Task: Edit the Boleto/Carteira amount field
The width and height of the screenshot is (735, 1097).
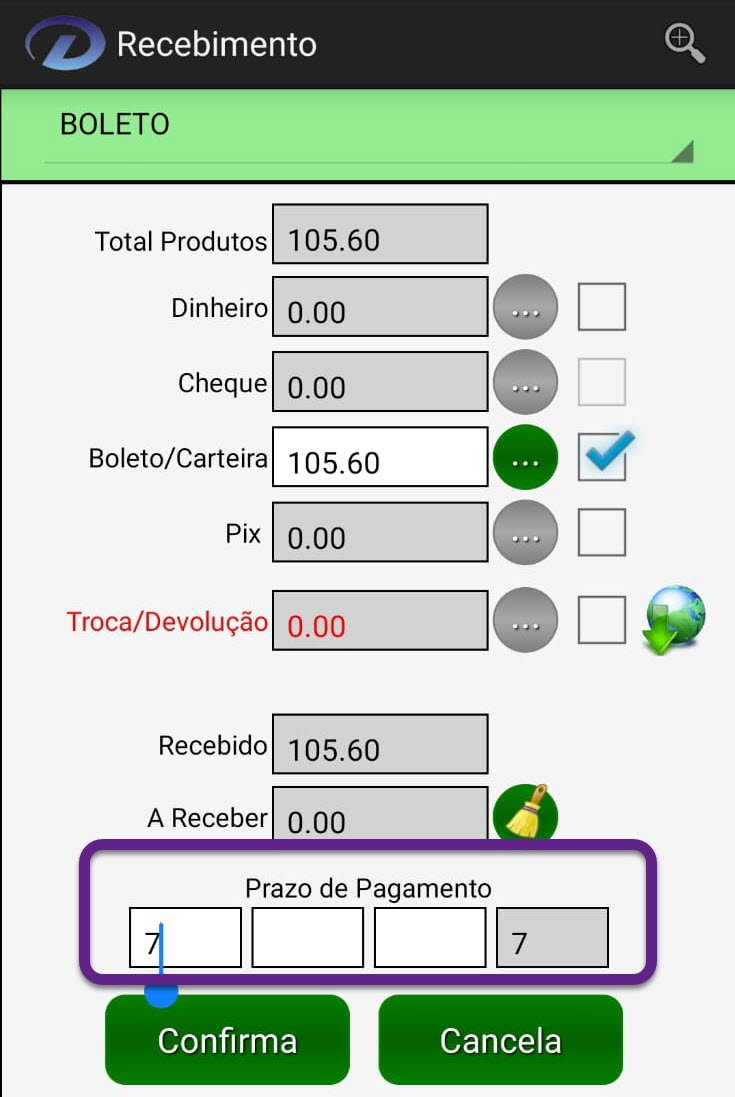Action: pos(380,458)
